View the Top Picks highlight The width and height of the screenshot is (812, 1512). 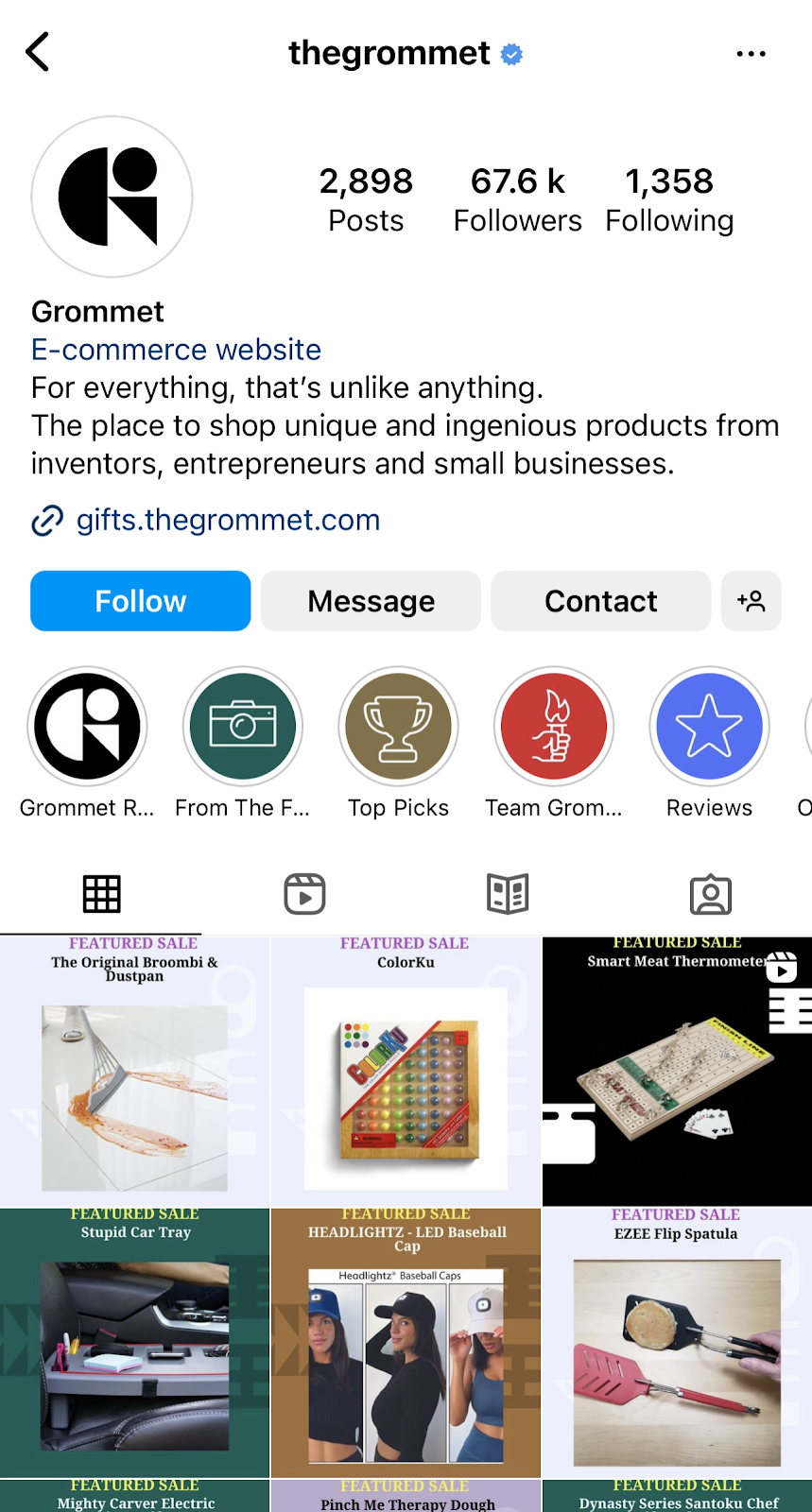[x=398, y=727]
